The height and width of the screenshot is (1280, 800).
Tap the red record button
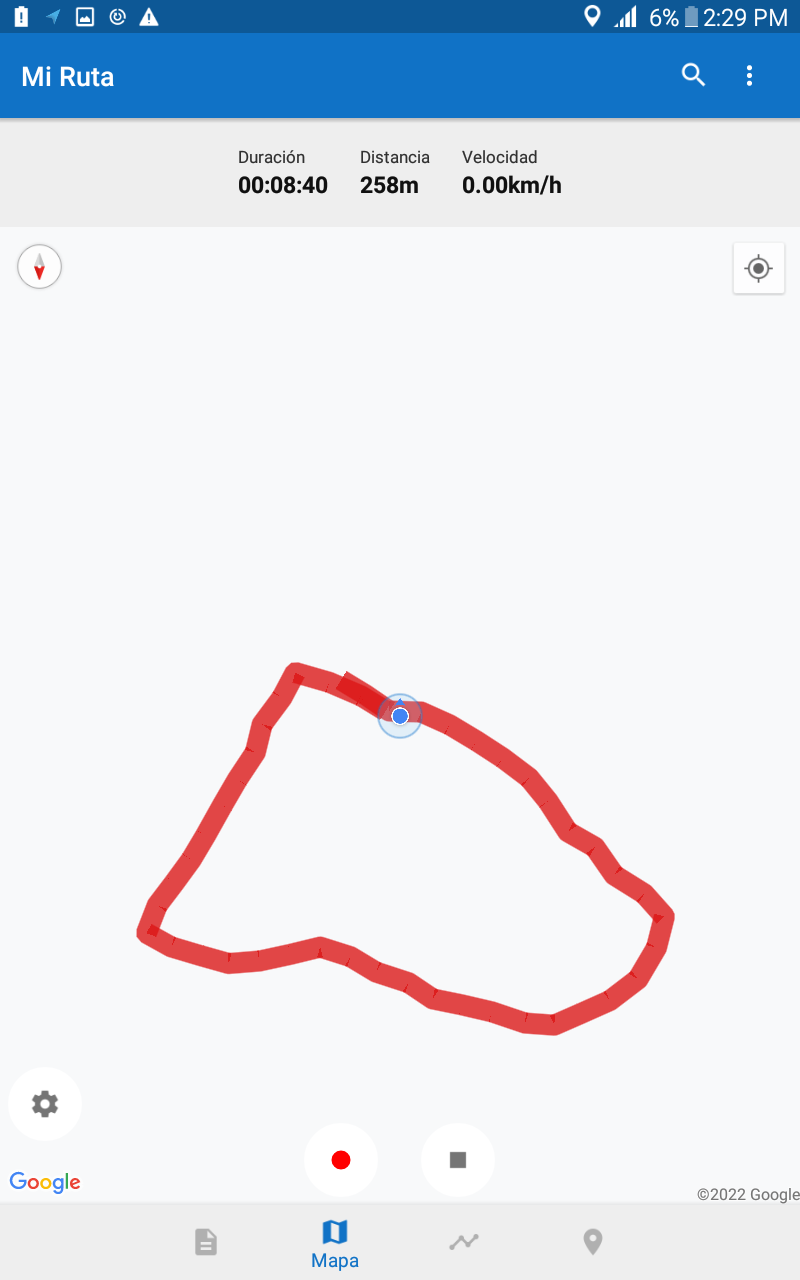point(341,1160)
